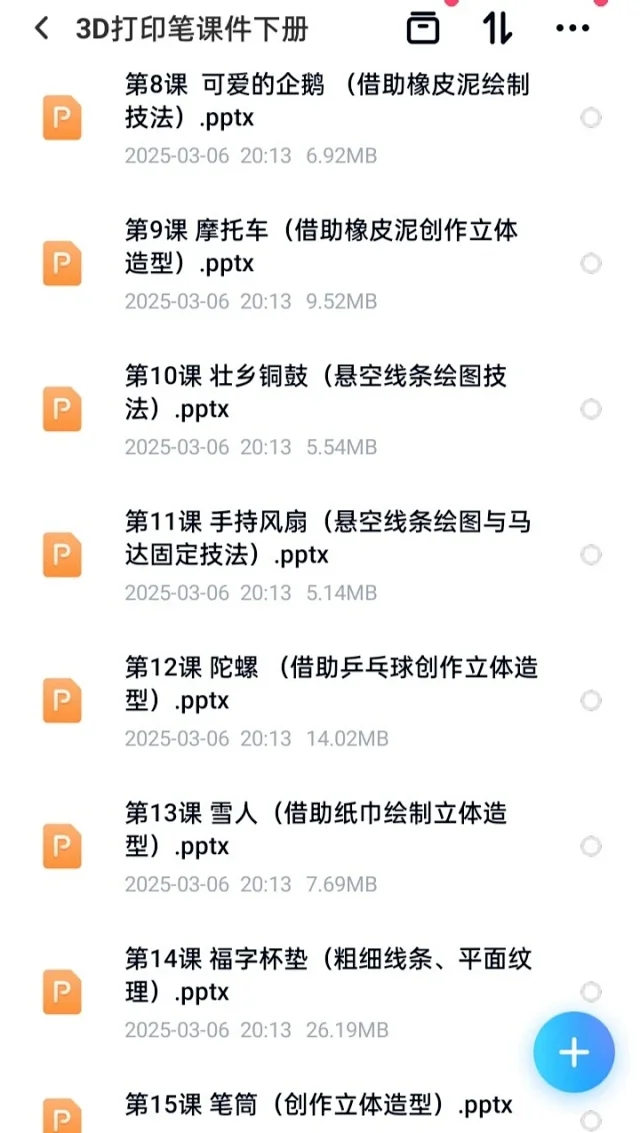Select the 第14课 福字杯垫 file checkbox

pyautogui.click(x=591, y=992)
